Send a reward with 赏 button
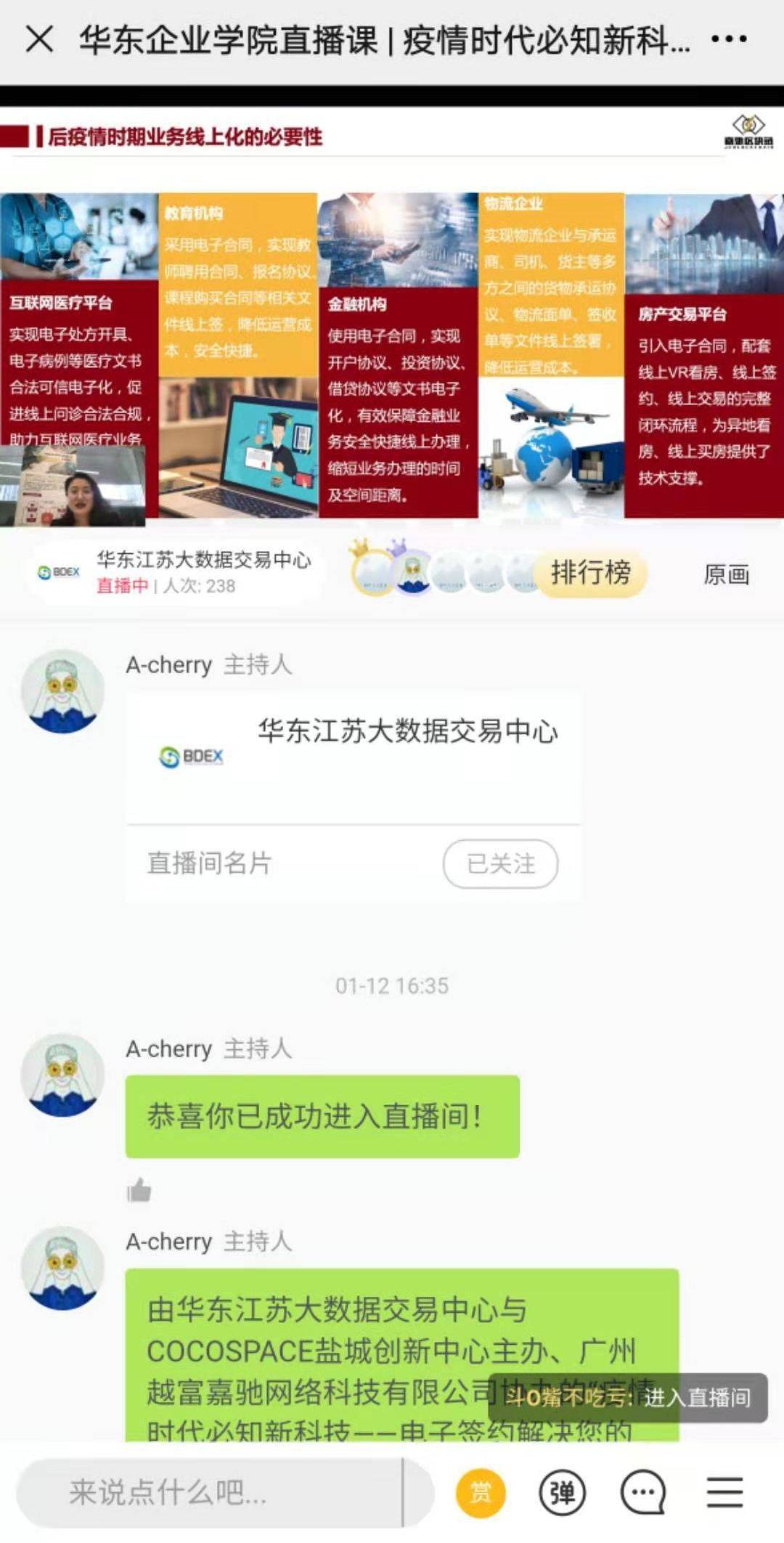This screenshot has height=1543, width=784. tap(481, 1493)
